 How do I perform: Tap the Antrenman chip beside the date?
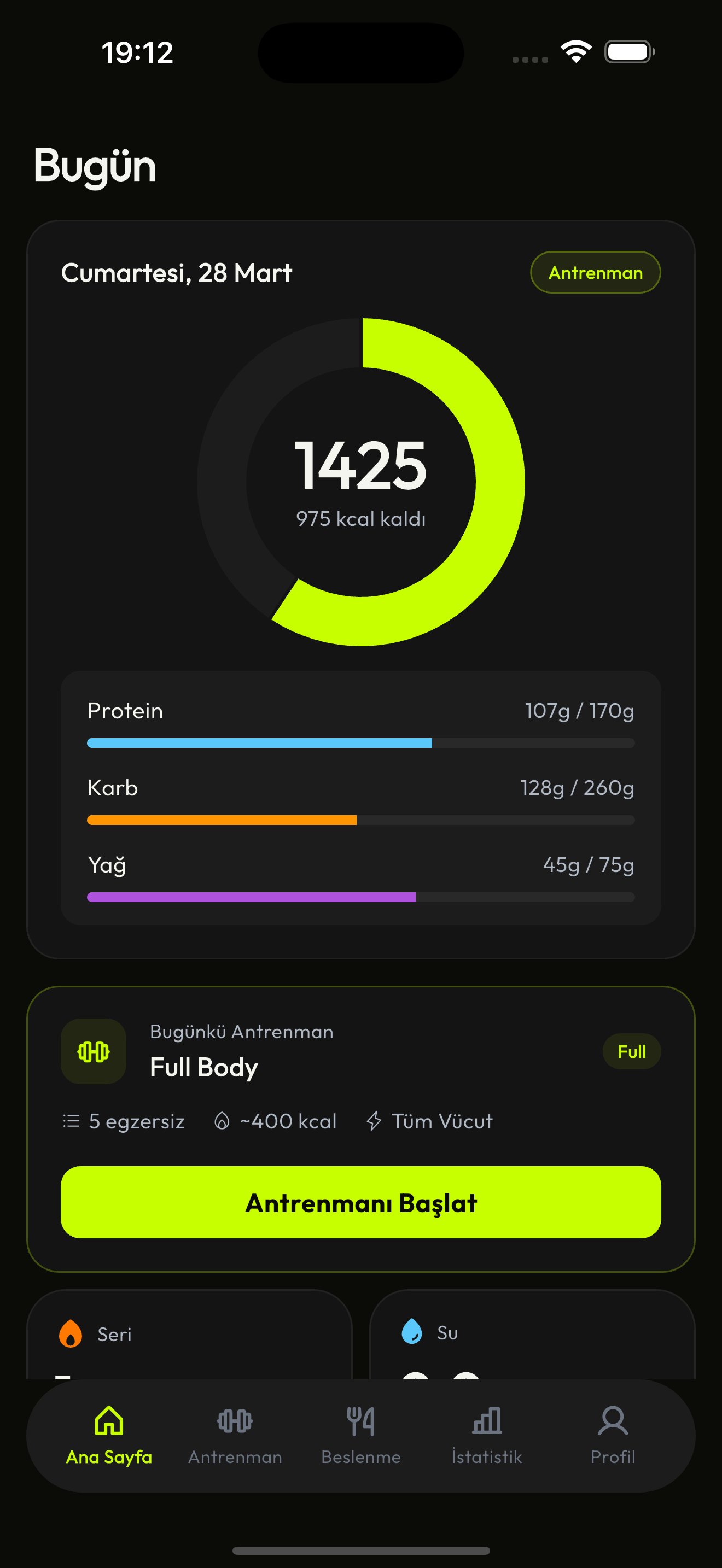tap(595, 272)
